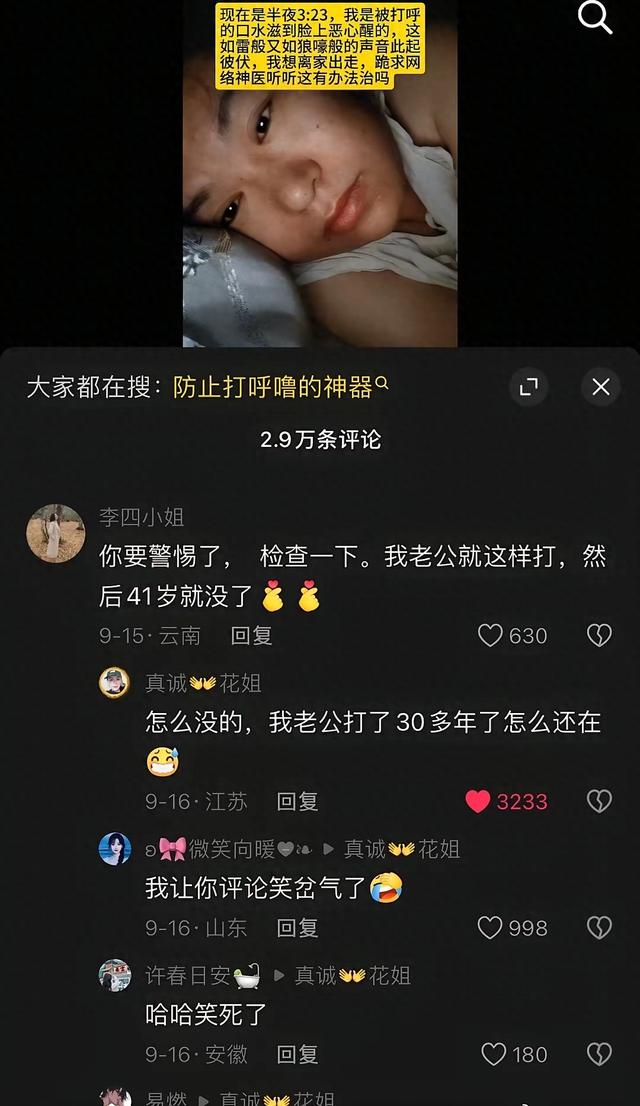Tap the video to pause playback
The width and height of the screenshot is (640, 1106).
(x=320, y=200)
